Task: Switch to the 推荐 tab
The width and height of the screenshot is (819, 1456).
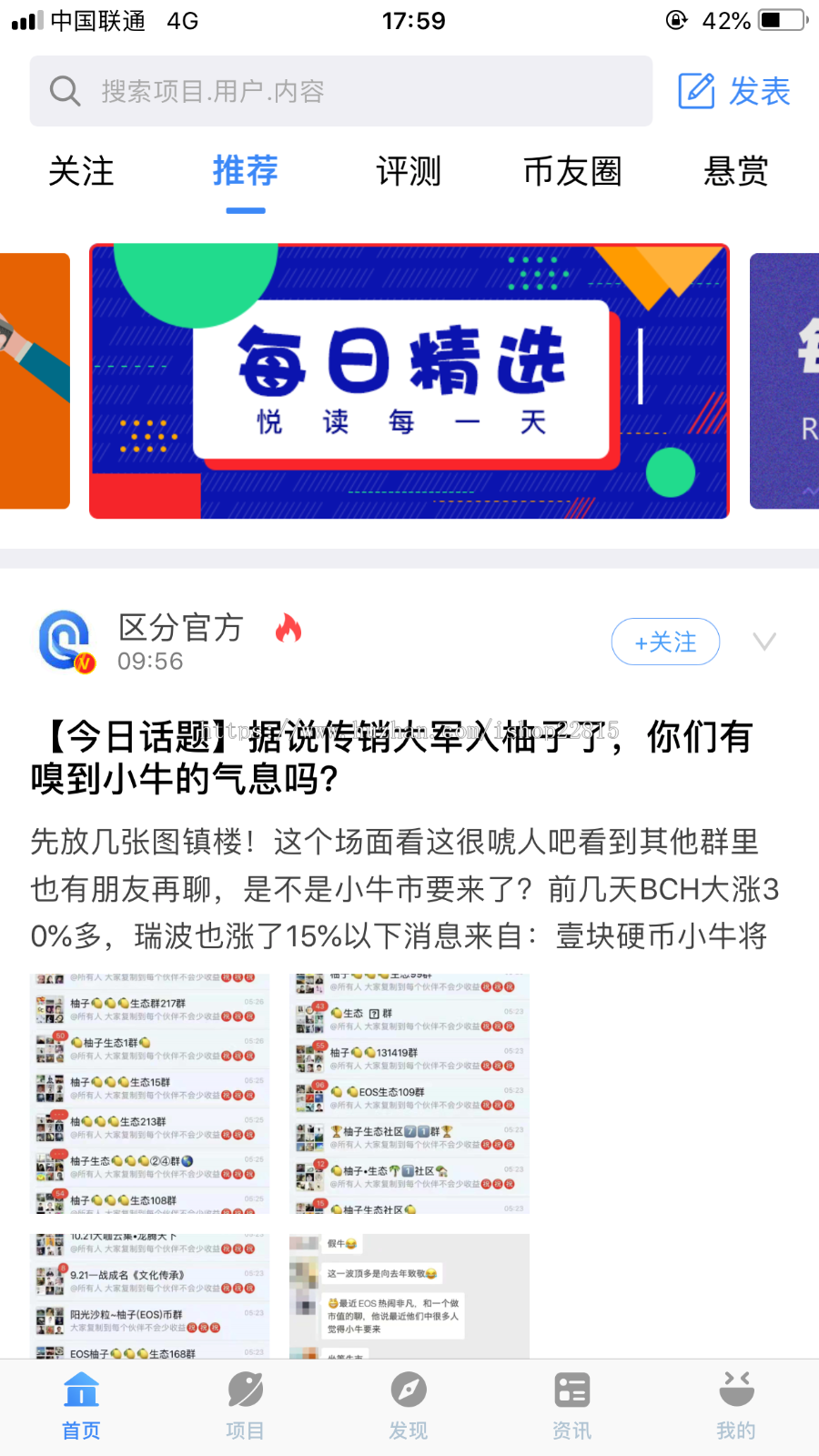Action: [244, 171]
